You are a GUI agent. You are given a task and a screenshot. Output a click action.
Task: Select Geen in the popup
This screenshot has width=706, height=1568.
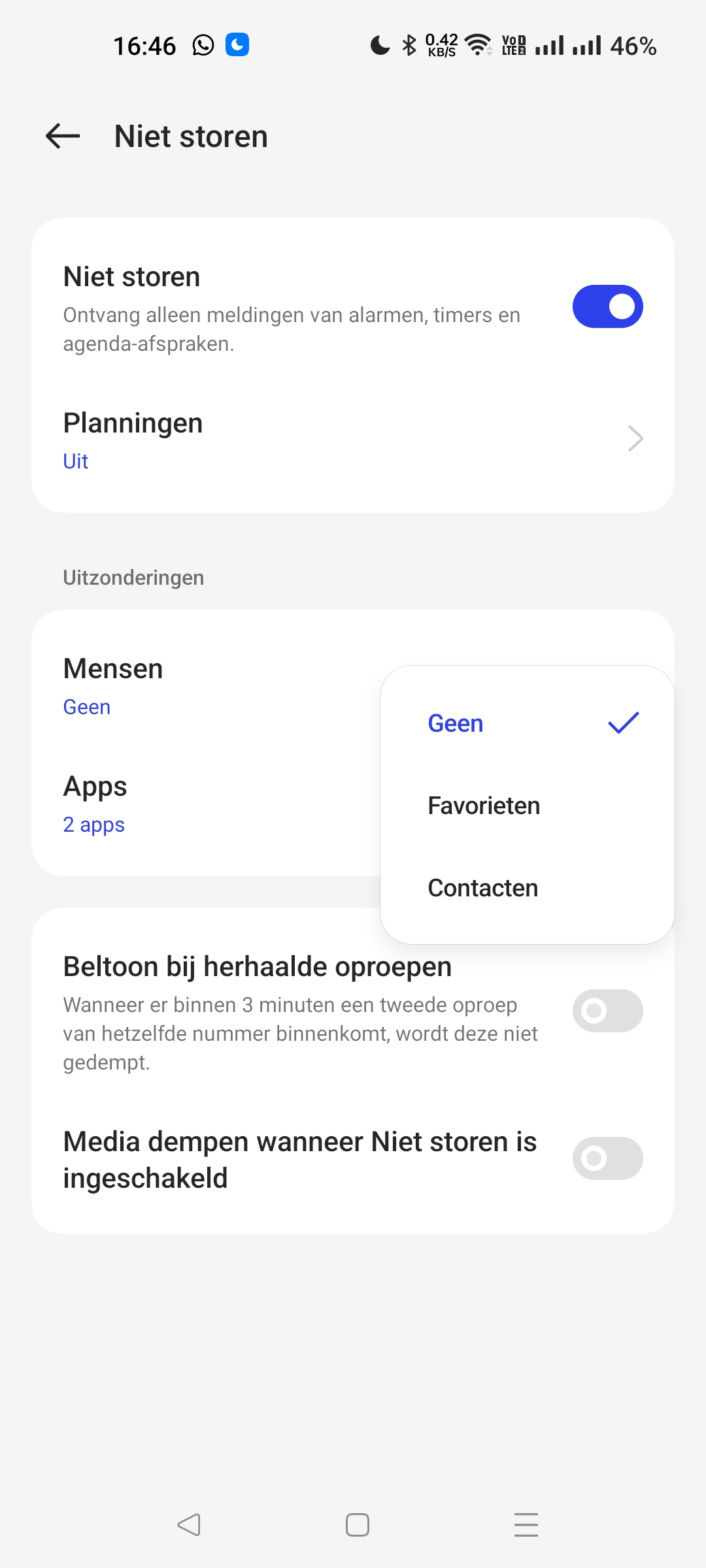(526, 723)
